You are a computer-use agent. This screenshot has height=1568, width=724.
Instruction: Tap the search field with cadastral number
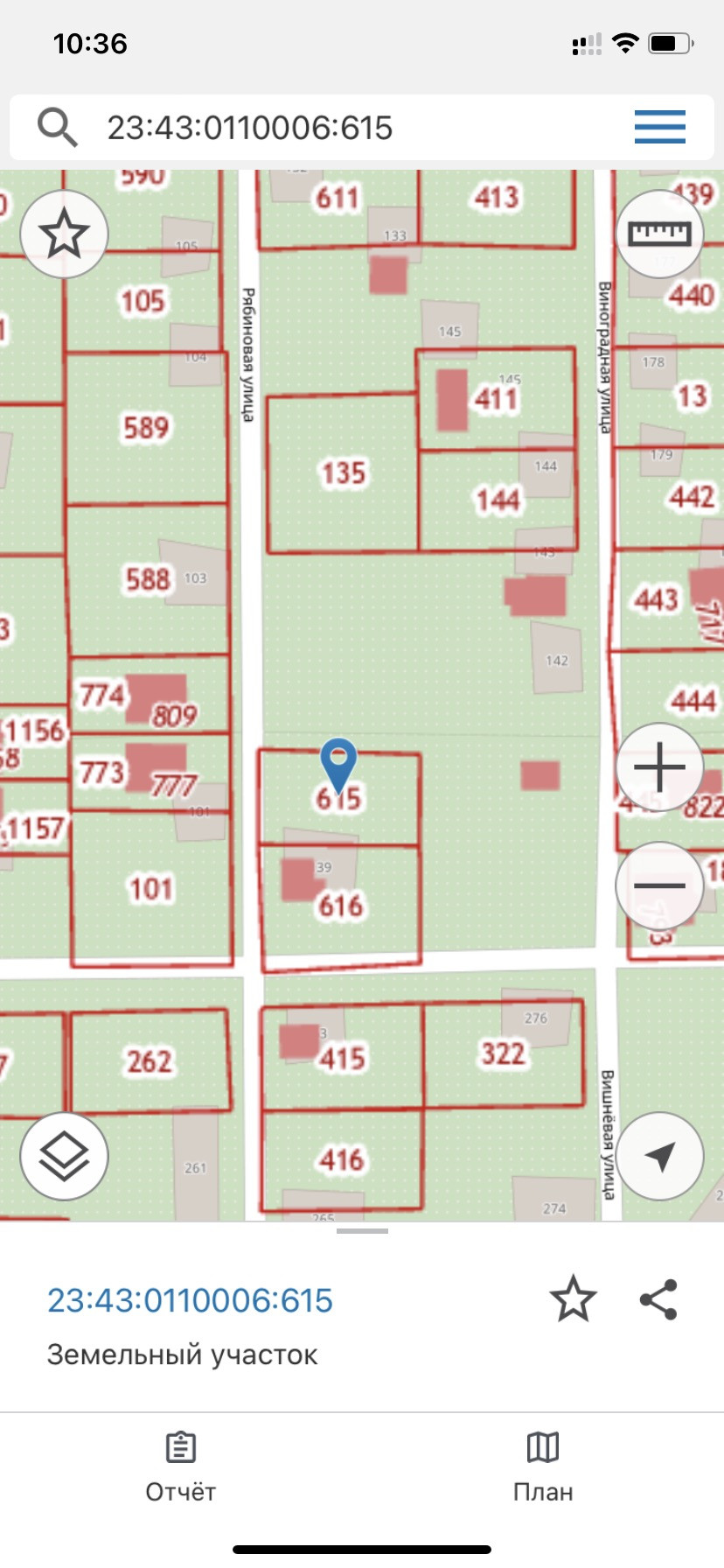click(x=362, y=128)
